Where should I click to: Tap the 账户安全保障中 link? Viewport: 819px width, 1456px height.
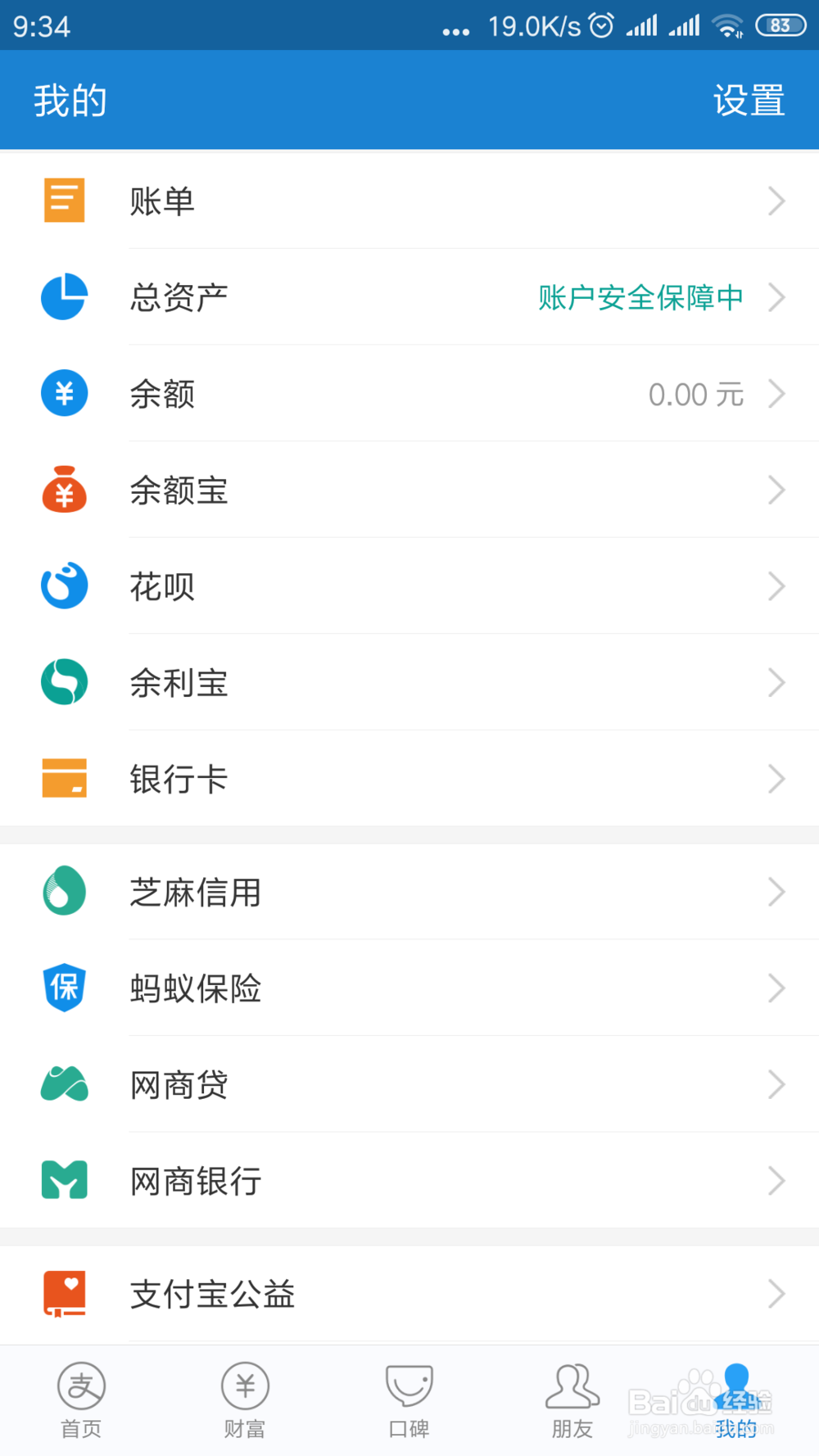pyautogui.click(x=639, y=297)
